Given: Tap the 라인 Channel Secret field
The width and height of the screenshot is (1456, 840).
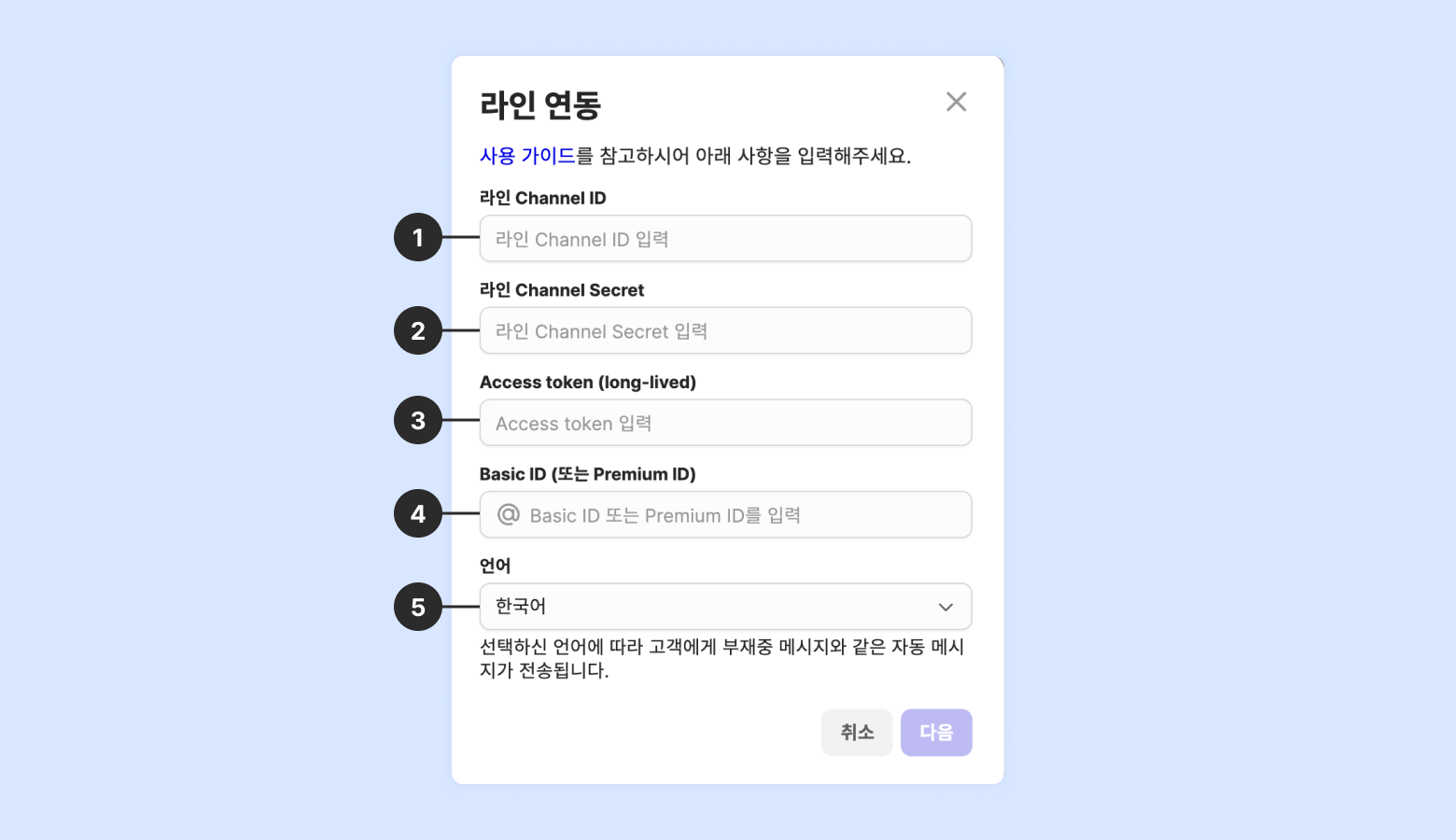Looking at the screenshot, I should (725, 331).
